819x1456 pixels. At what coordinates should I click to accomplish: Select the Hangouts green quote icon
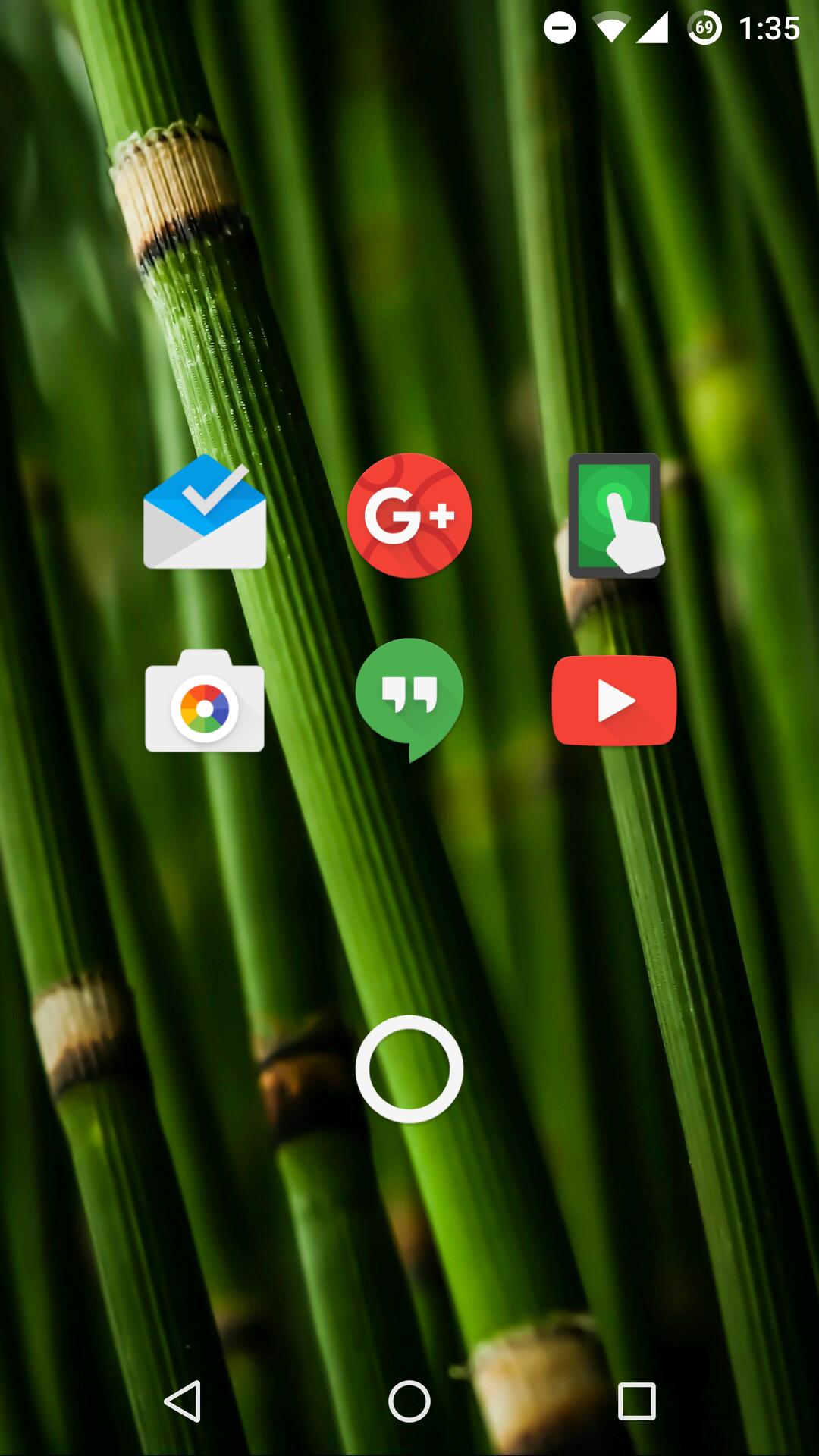[409, 699]
